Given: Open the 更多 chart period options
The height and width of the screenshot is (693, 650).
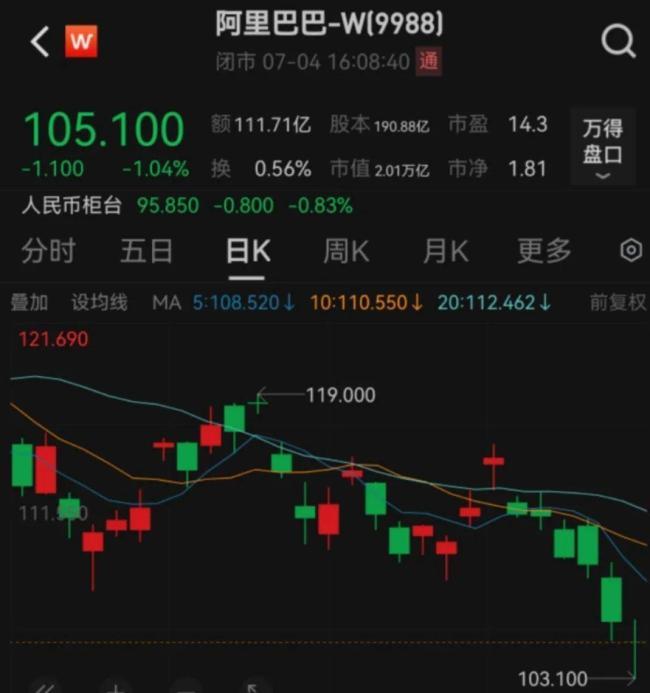Looking at the screenshot, I should [x=544, y=251].
